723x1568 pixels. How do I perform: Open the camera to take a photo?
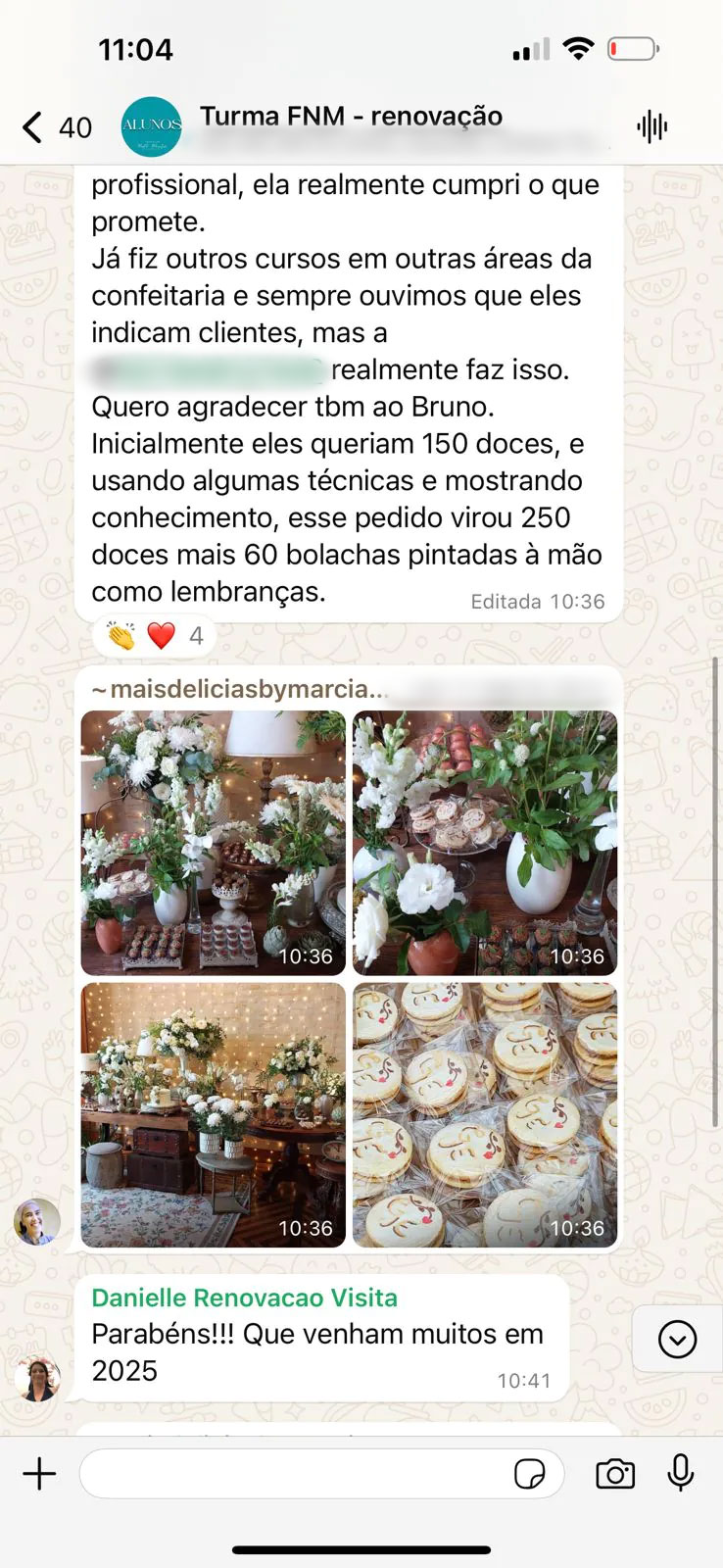pyautogui.click(x=615, y=1474)
